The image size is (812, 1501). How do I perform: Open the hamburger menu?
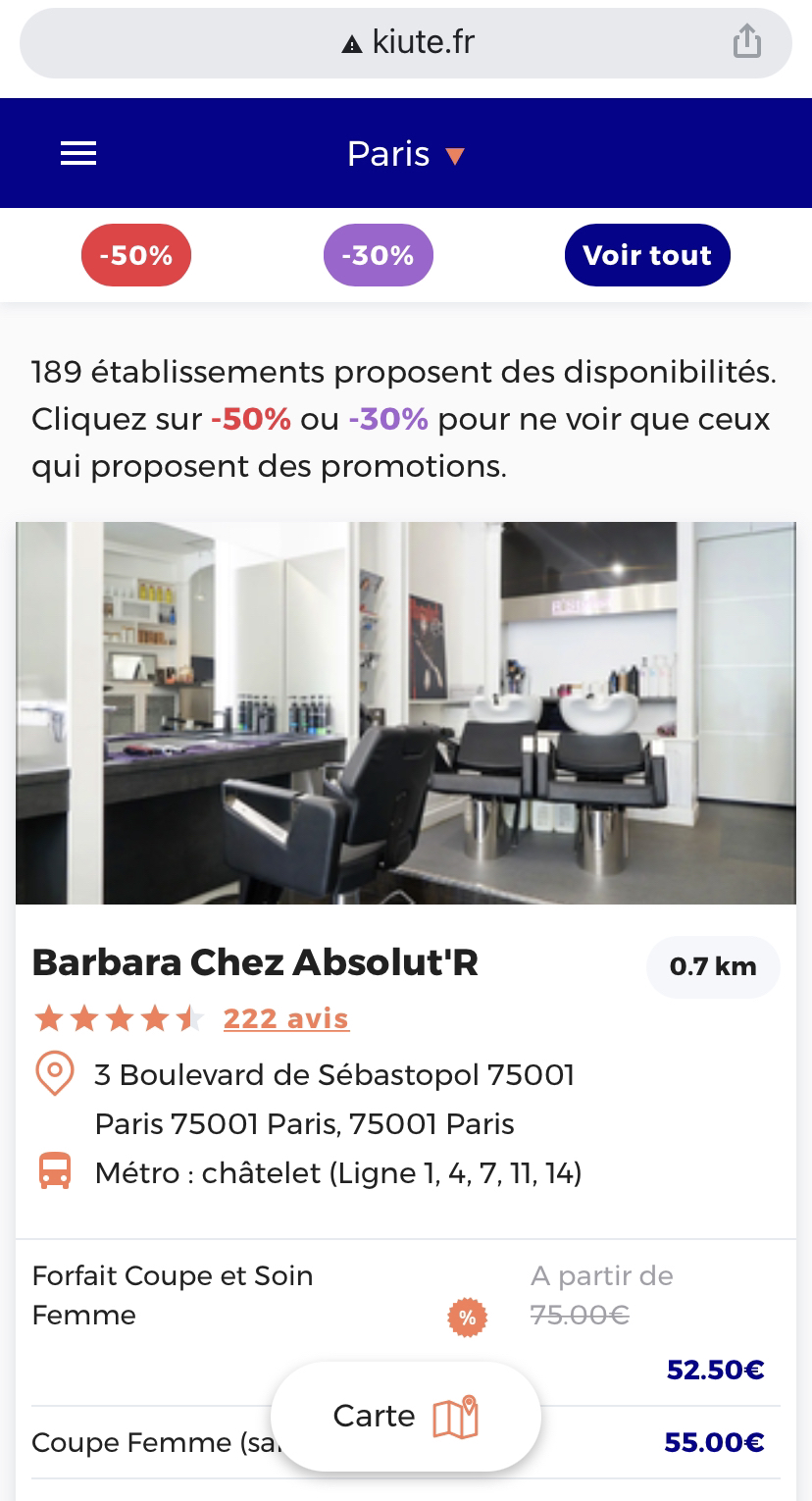pos(78,153)
